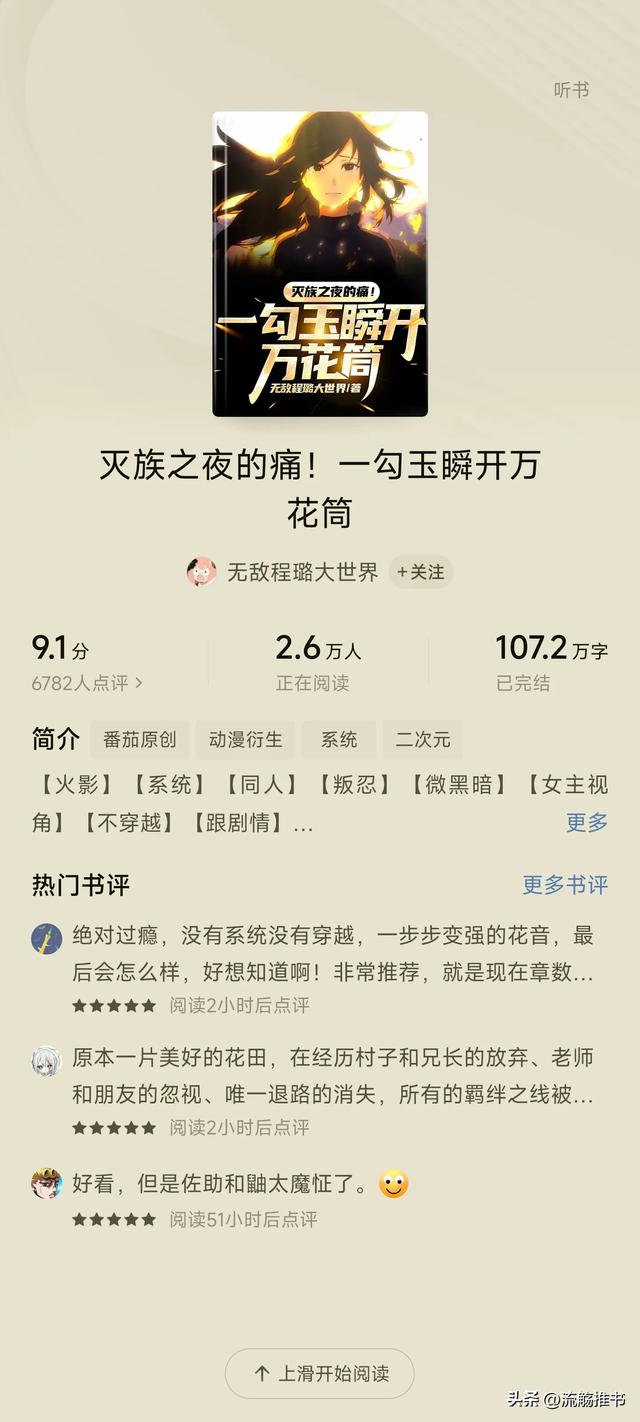Tap 听书 to listen to the book
This screenshot has height=1422, width=640.
(571, 90)
